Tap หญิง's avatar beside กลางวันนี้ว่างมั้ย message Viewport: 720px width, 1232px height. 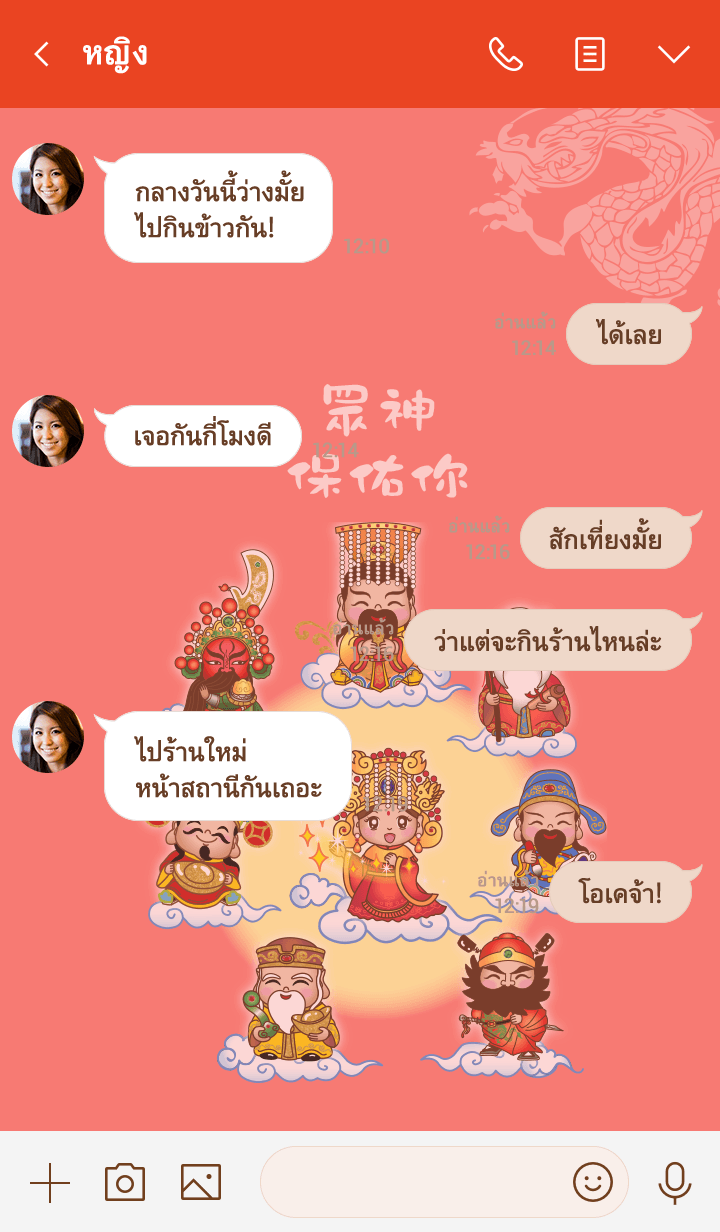[x=48, y=179]
